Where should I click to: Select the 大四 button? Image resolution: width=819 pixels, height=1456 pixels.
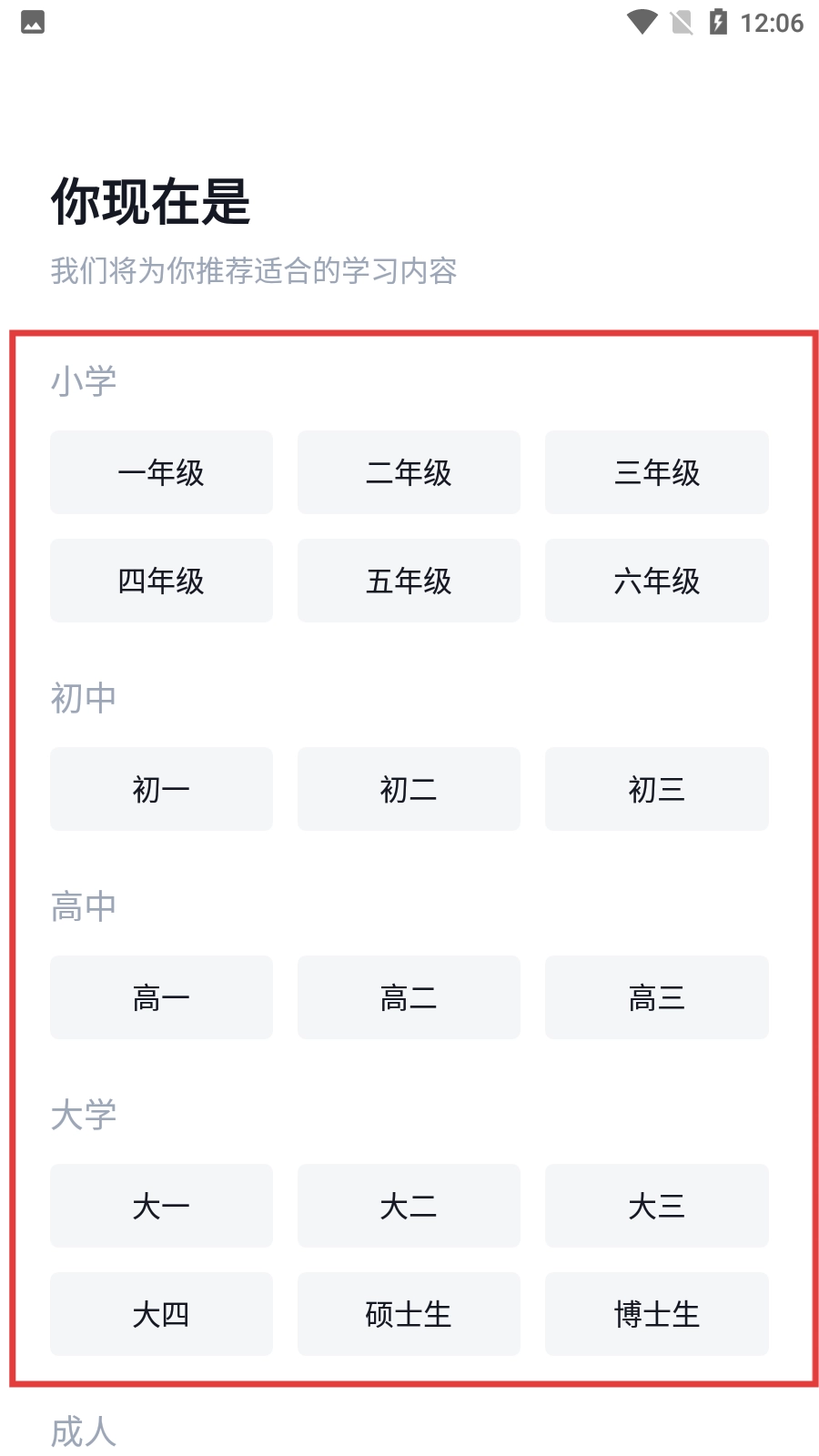[161, 1314]
